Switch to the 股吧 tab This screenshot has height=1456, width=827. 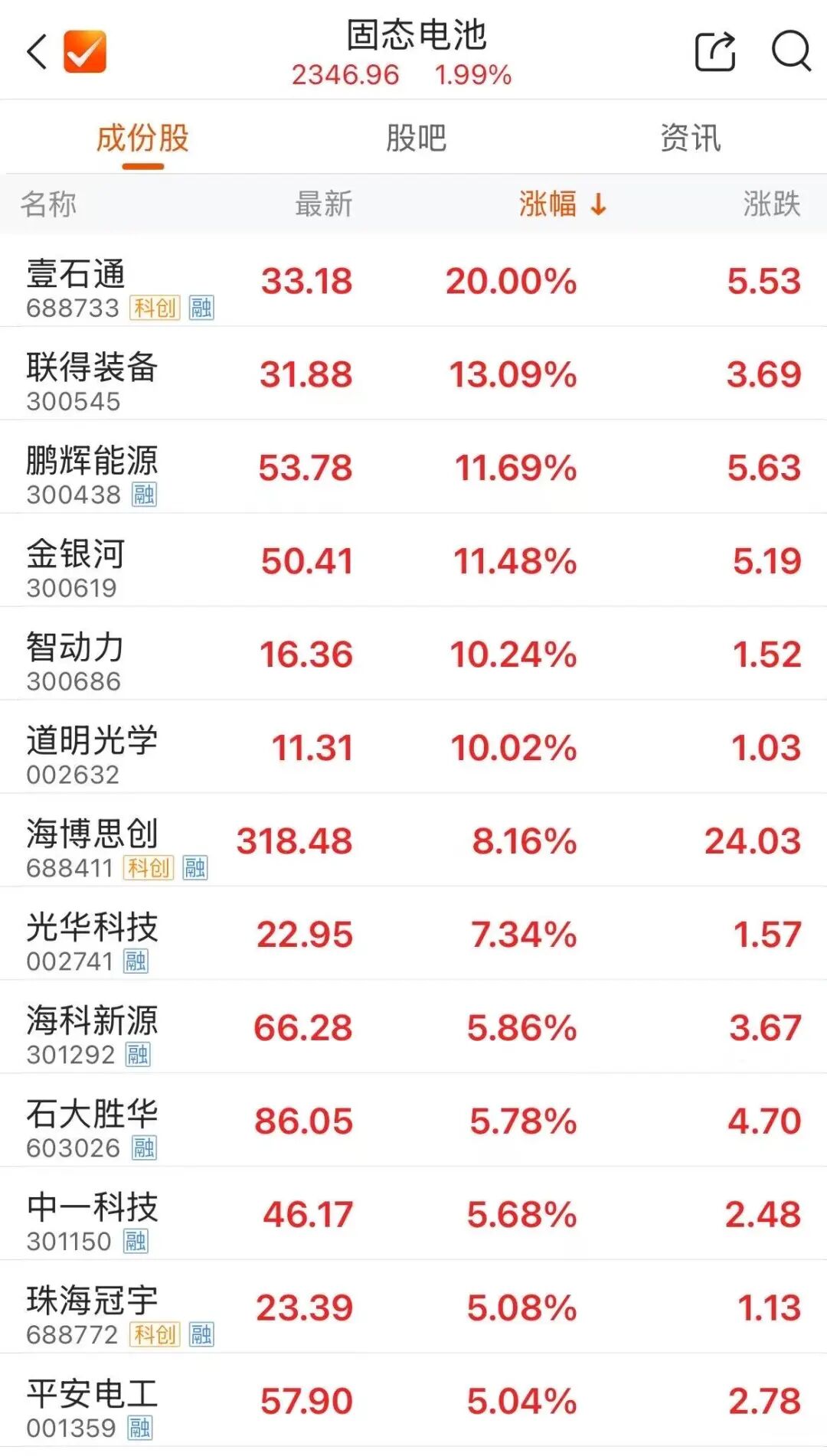416,139
